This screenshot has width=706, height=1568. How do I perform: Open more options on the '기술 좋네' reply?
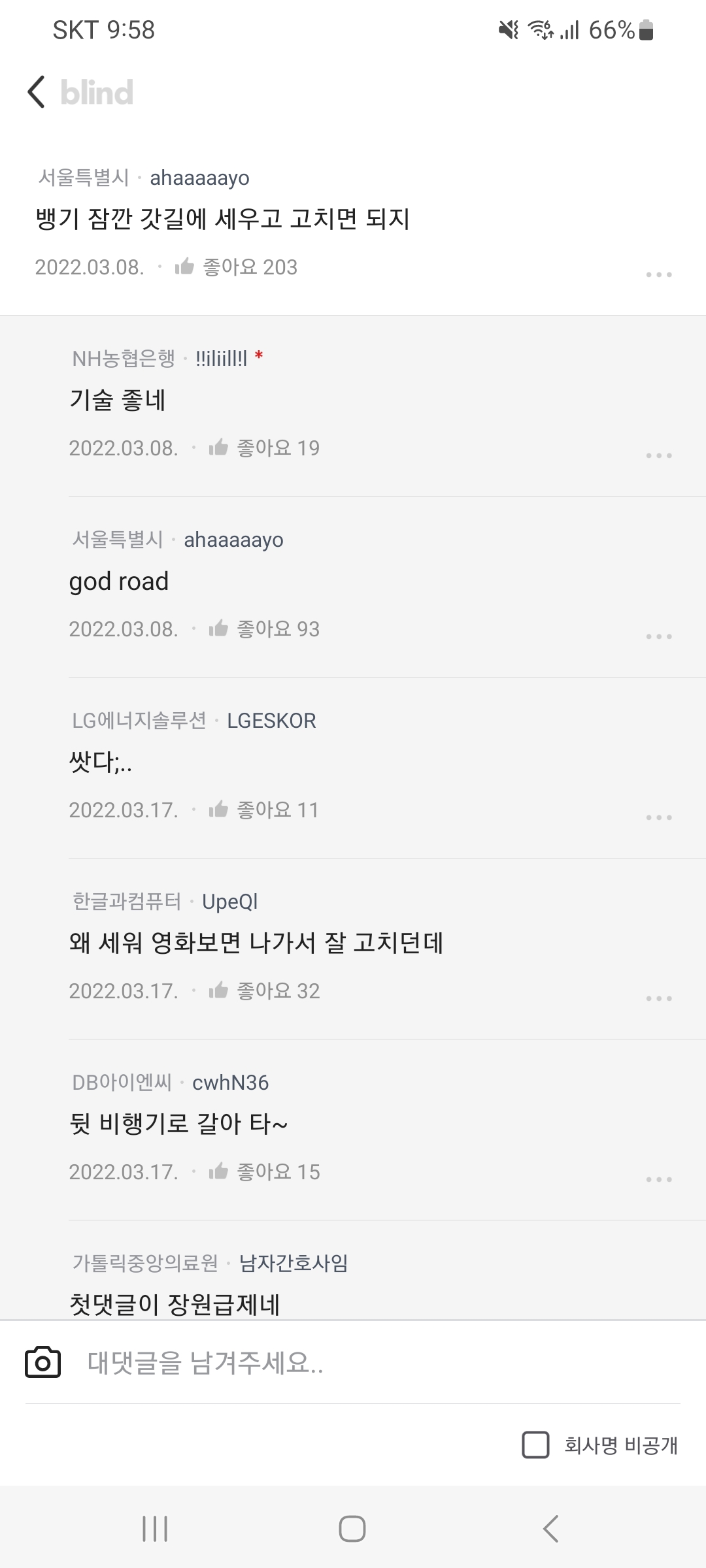pos(659,455)
